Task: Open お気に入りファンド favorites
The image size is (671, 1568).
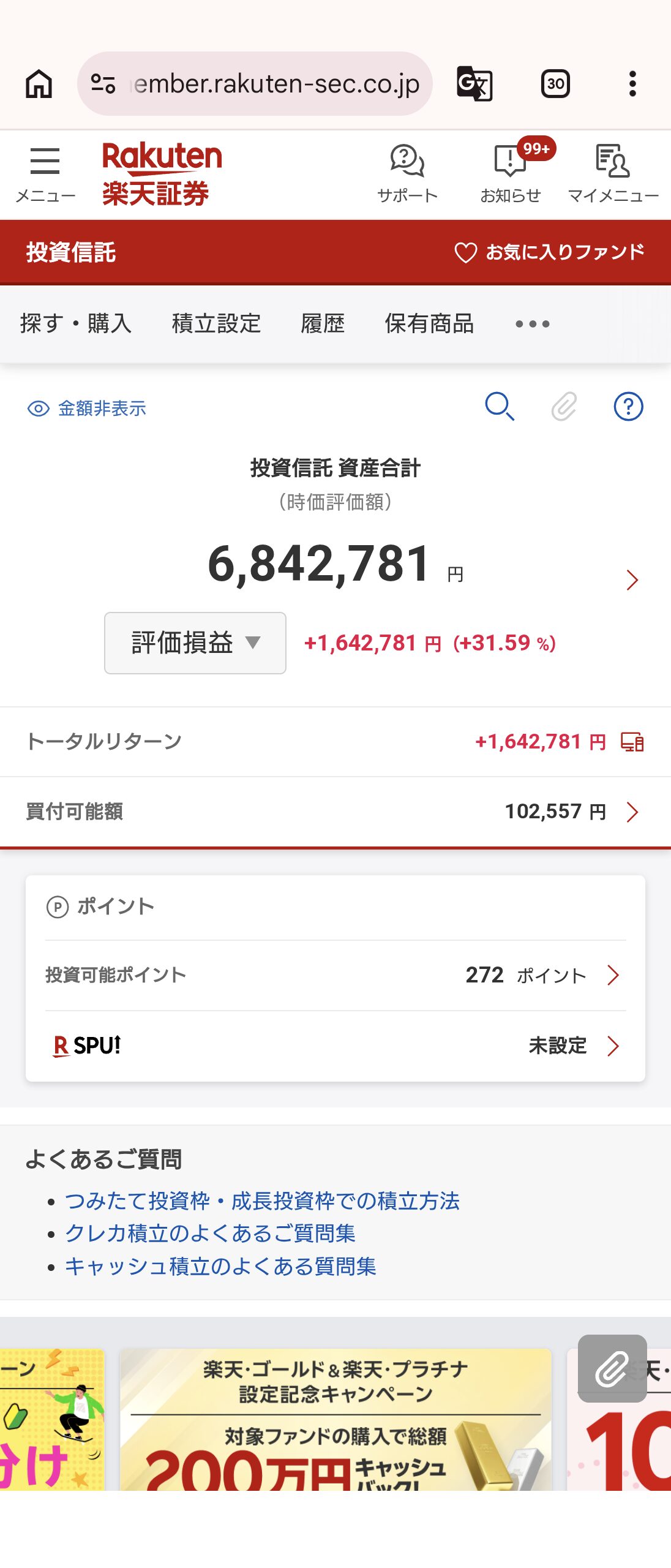Action: point(550,252)
